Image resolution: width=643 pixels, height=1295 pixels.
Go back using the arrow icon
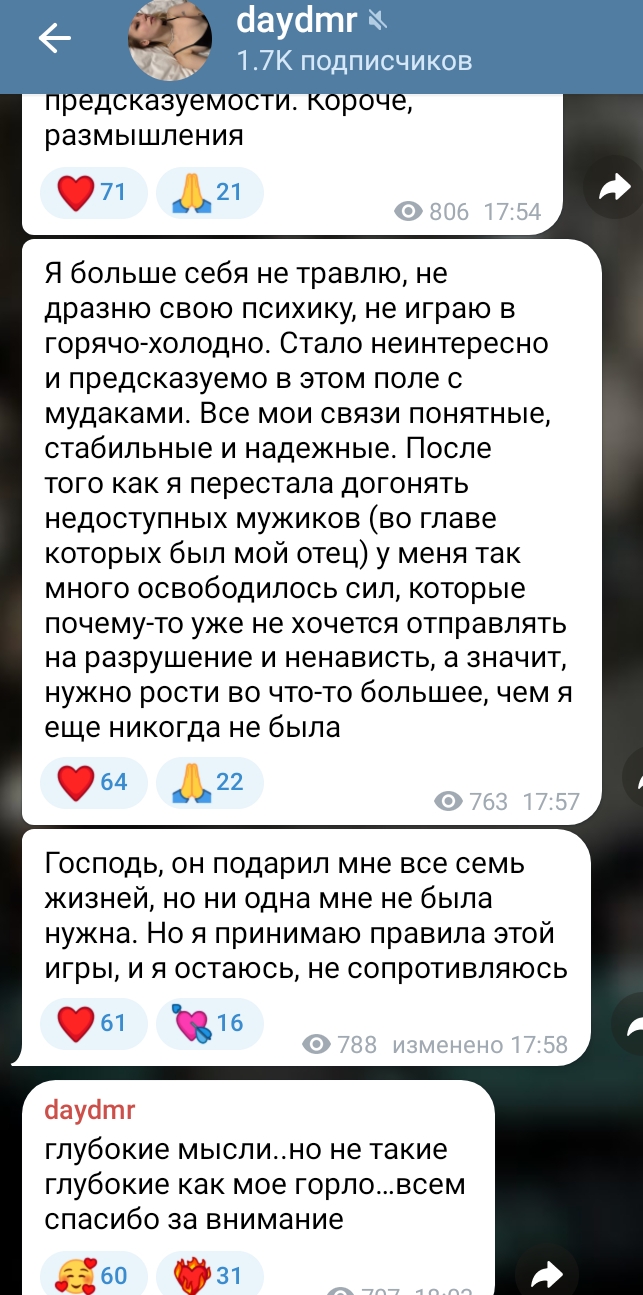tap(55, 40)
